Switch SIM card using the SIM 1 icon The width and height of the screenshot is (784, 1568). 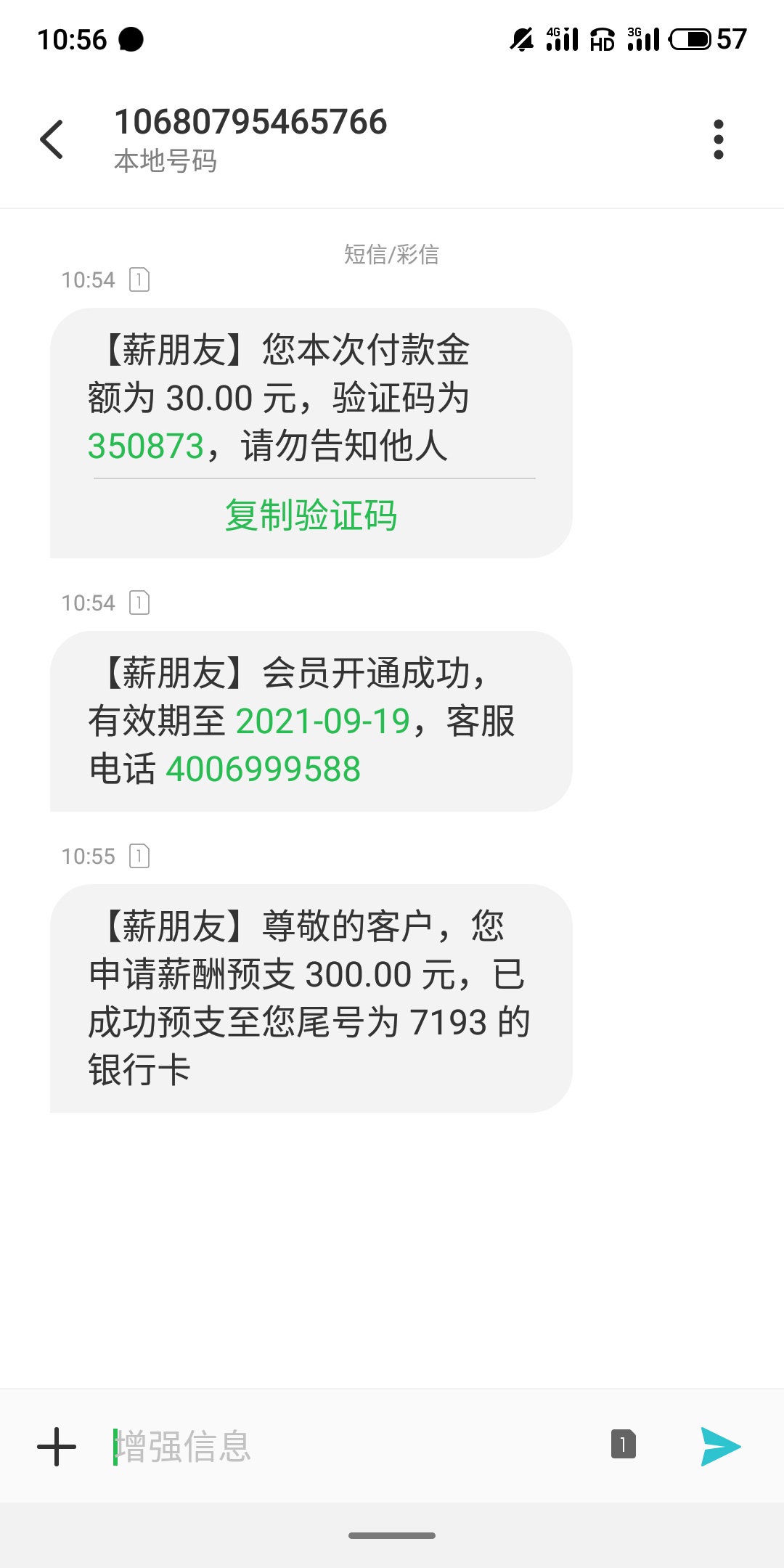624,1444
